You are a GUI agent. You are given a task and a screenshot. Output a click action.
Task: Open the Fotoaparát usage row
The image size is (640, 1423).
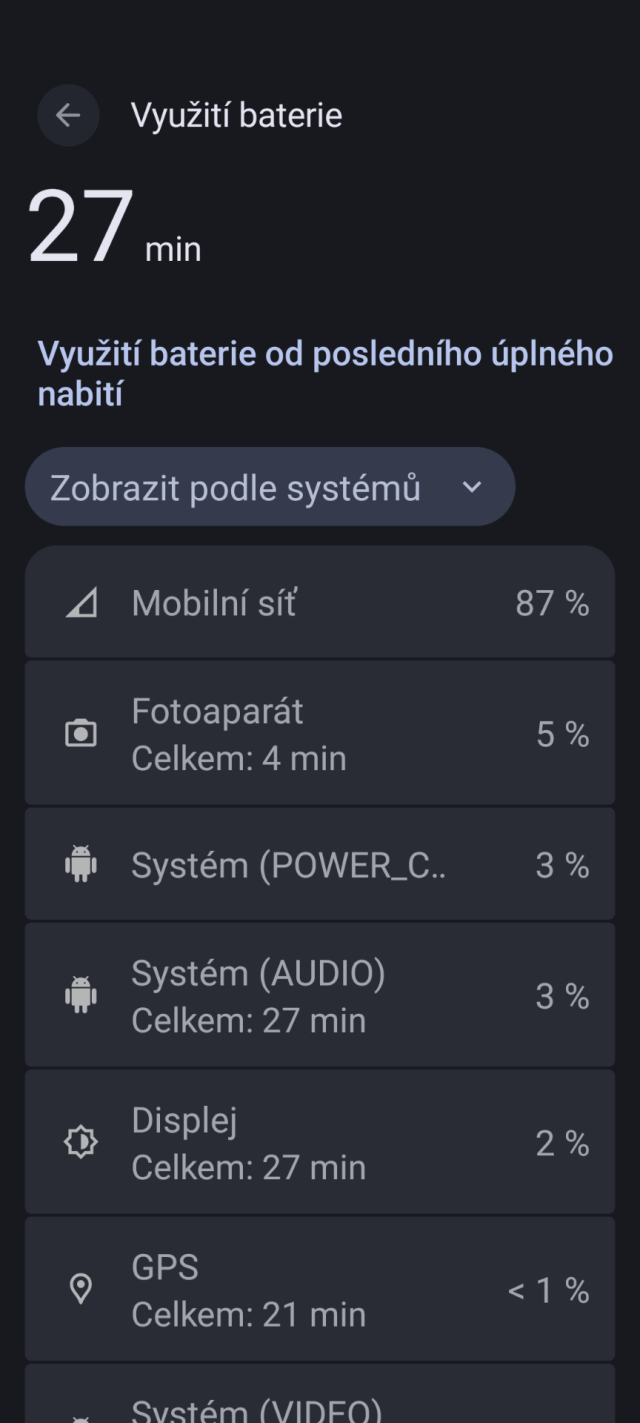click(319, 734)
